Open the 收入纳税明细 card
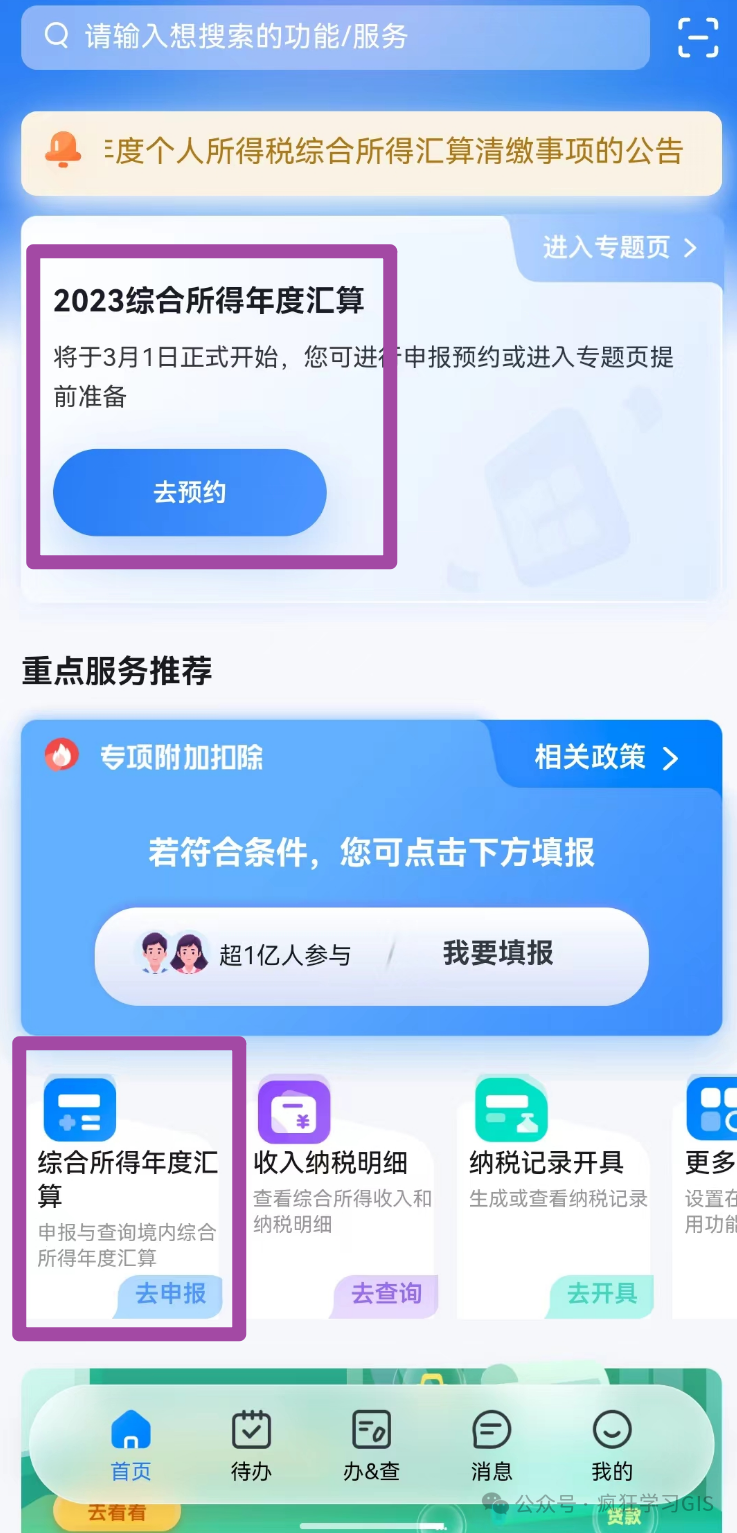Screen dimensions: 737x1533 pos(343,1190)
